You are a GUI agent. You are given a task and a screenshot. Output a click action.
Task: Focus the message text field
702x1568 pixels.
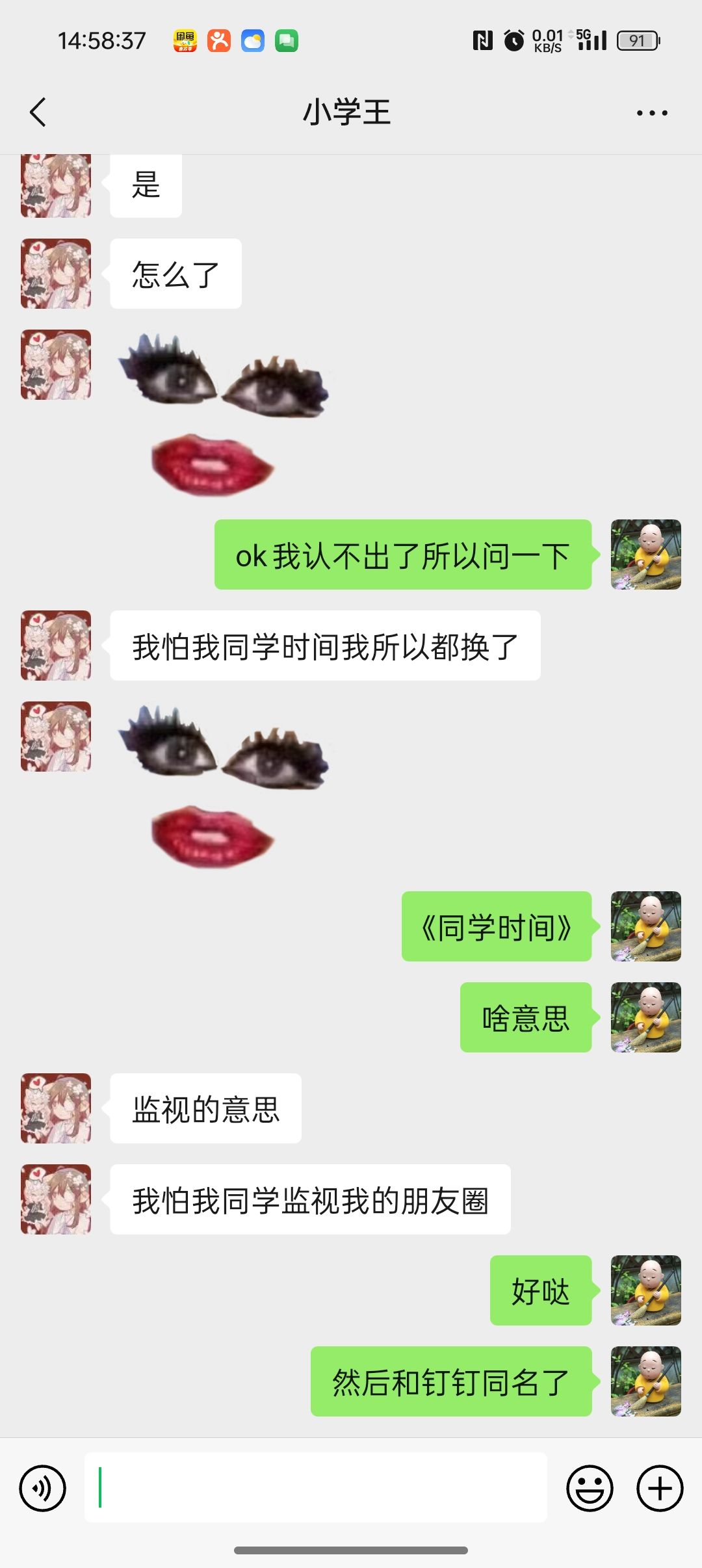[316, 1487]
